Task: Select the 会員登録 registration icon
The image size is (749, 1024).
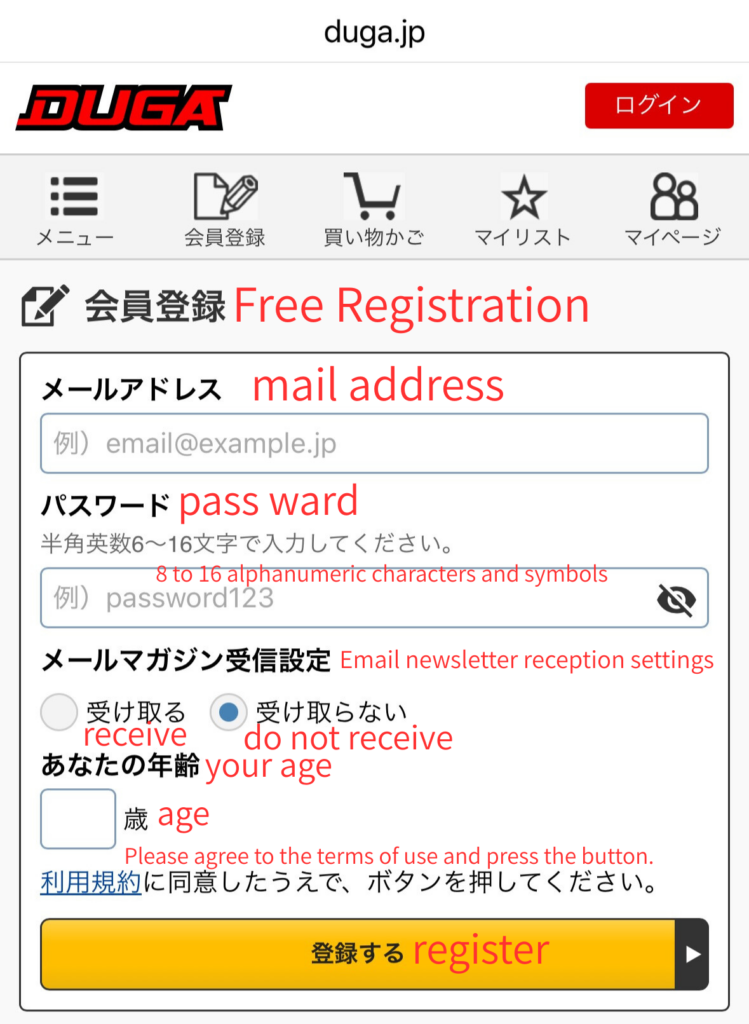Action: (x=224, y=200)
